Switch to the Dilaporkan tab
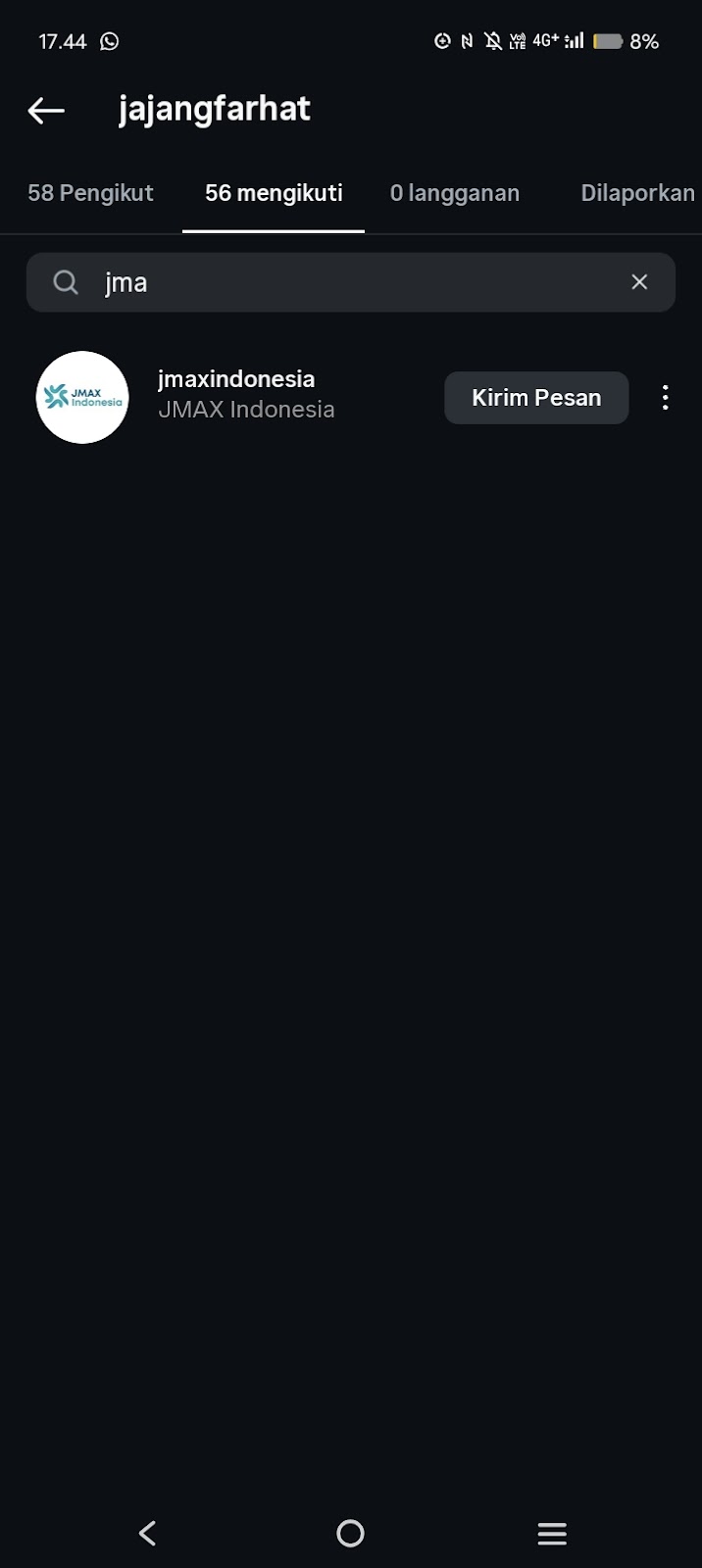 (637, 193)
